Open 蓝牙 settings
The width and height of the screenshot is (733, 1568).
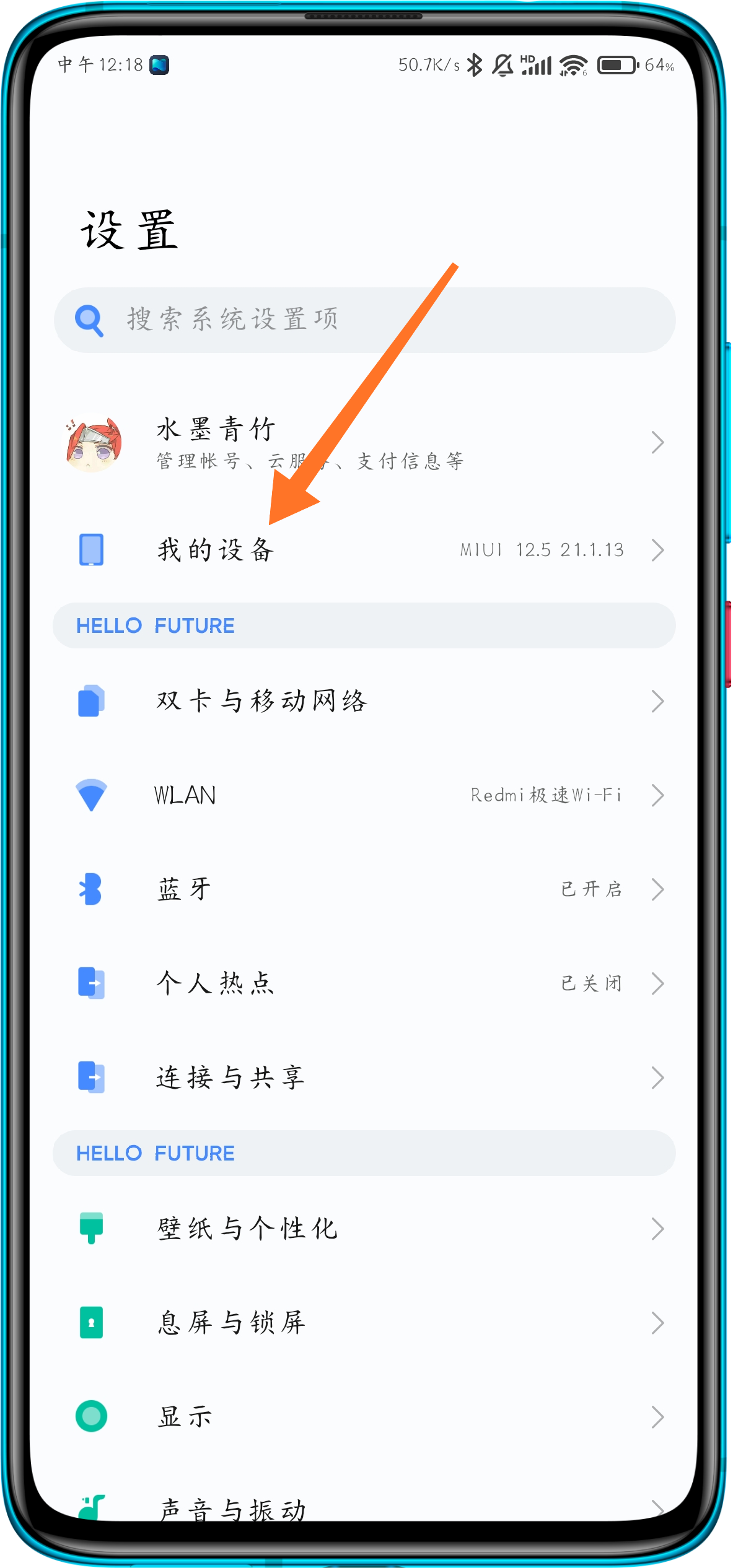click(364, 889)
